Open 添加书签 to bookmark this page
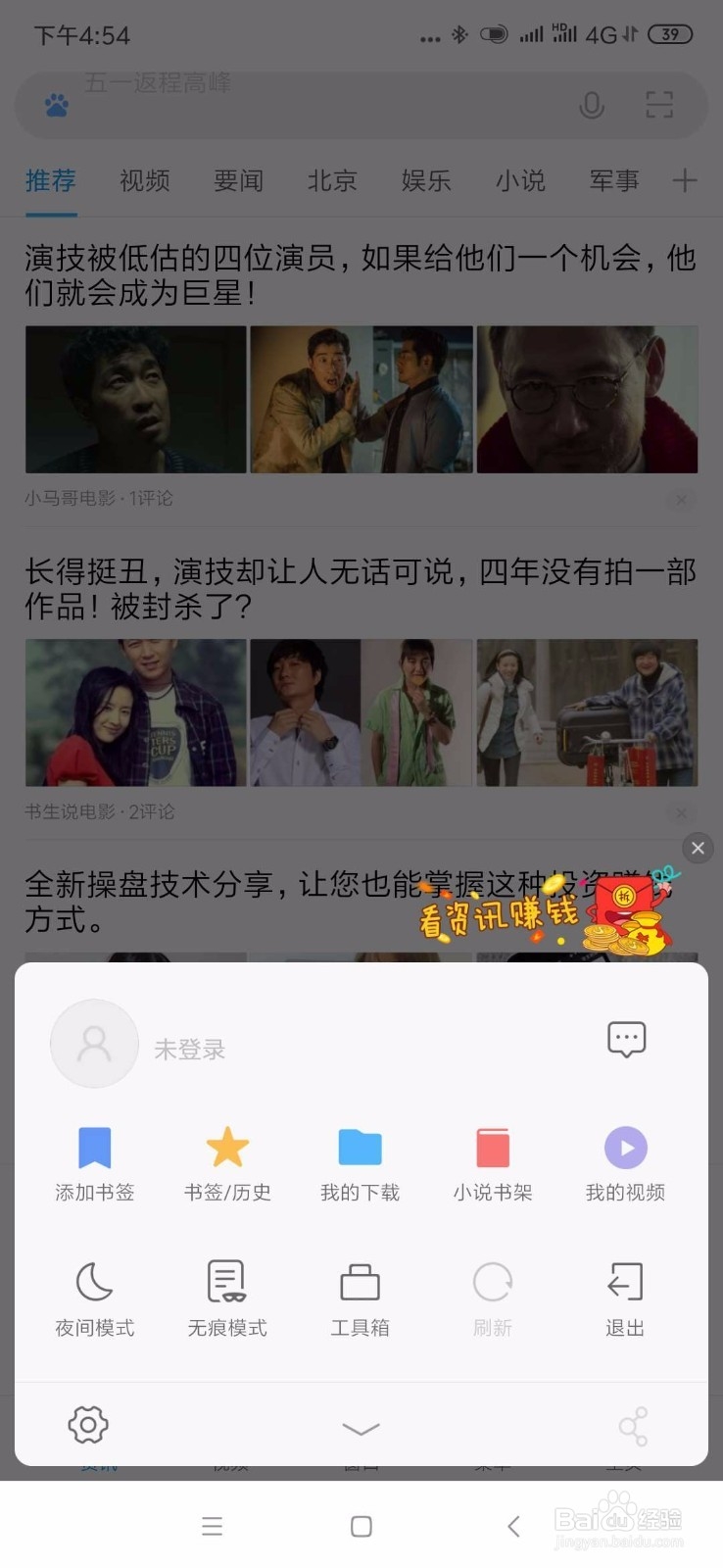 (x=94, y=1161)
